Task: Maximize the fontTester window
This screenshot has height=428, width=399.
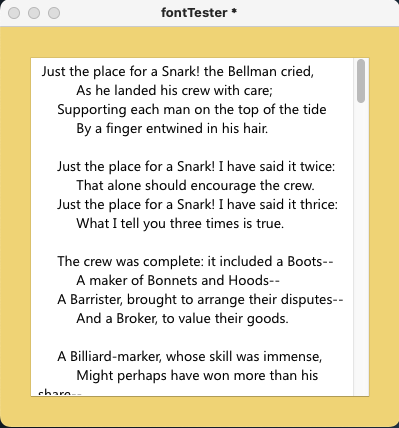Action: [x=54, y=13]
